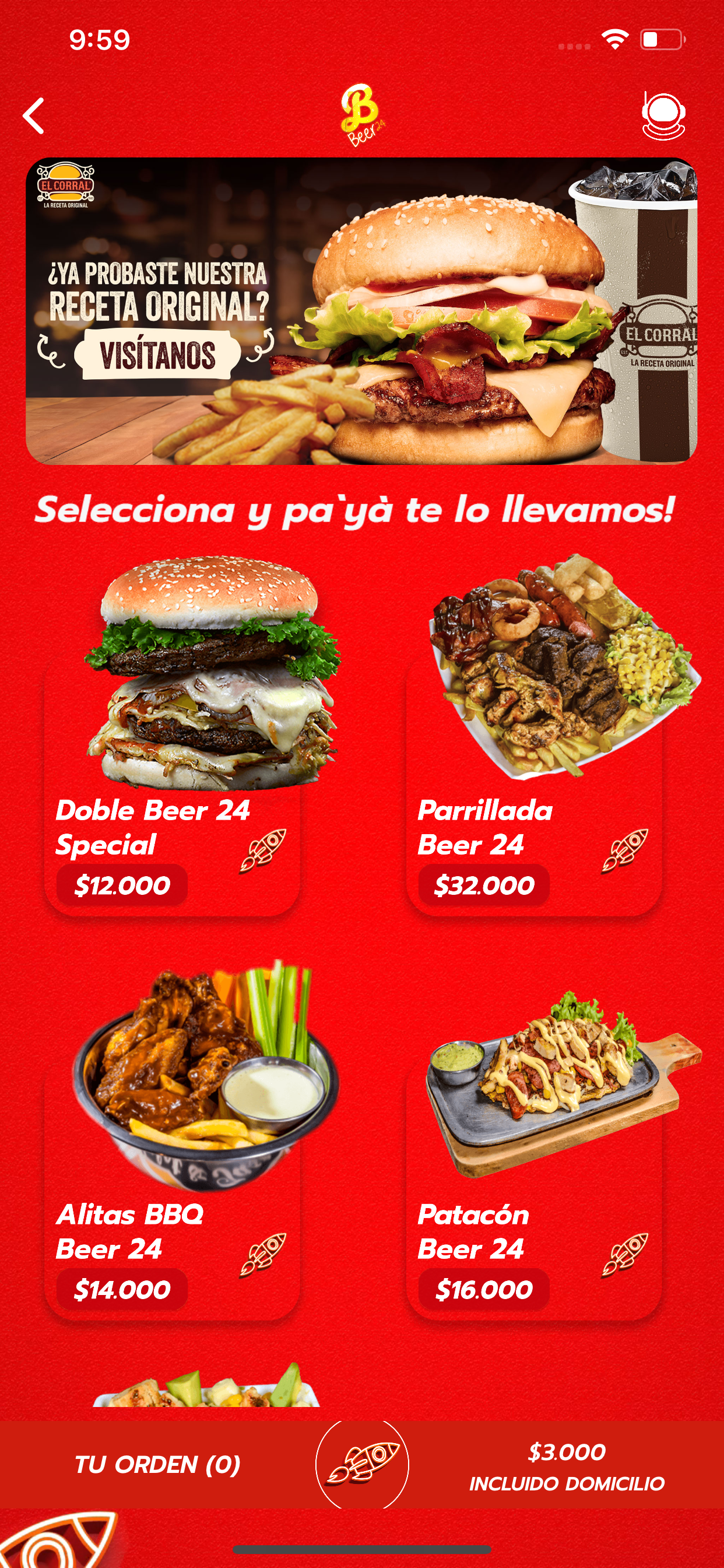Open the Alitas BBQ Beer 24 card
724x1568 pixels.
(x=172, y=1190)
